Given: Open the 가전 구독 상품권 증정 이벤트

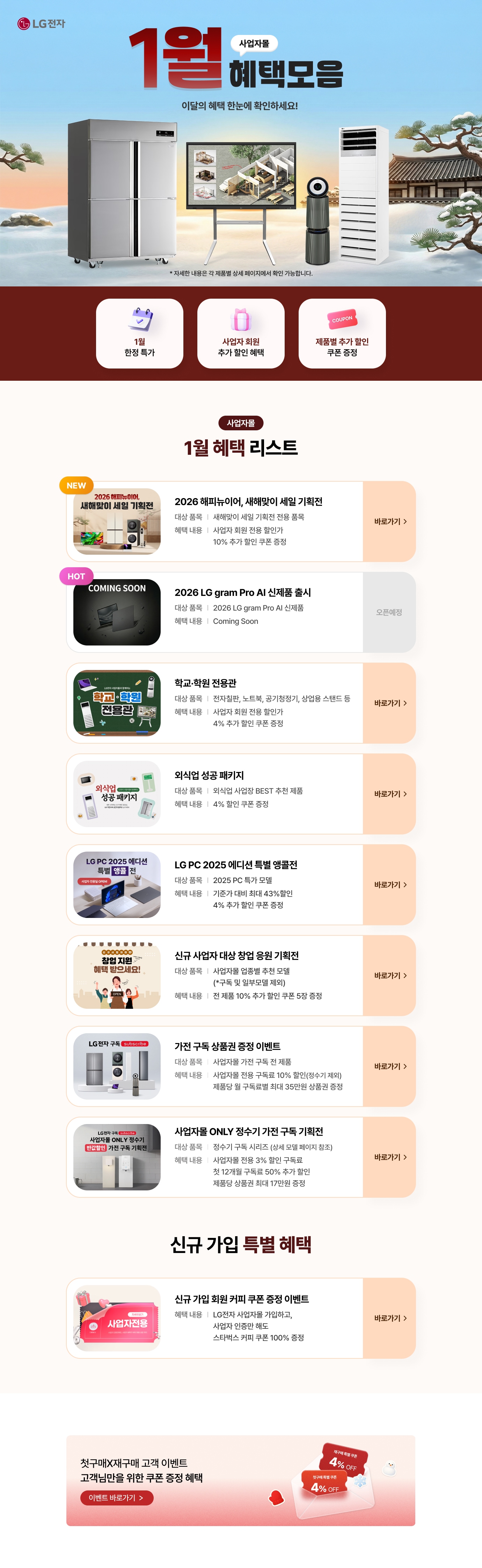Looking at the screenshot, I should click(x=389, y=1066).
